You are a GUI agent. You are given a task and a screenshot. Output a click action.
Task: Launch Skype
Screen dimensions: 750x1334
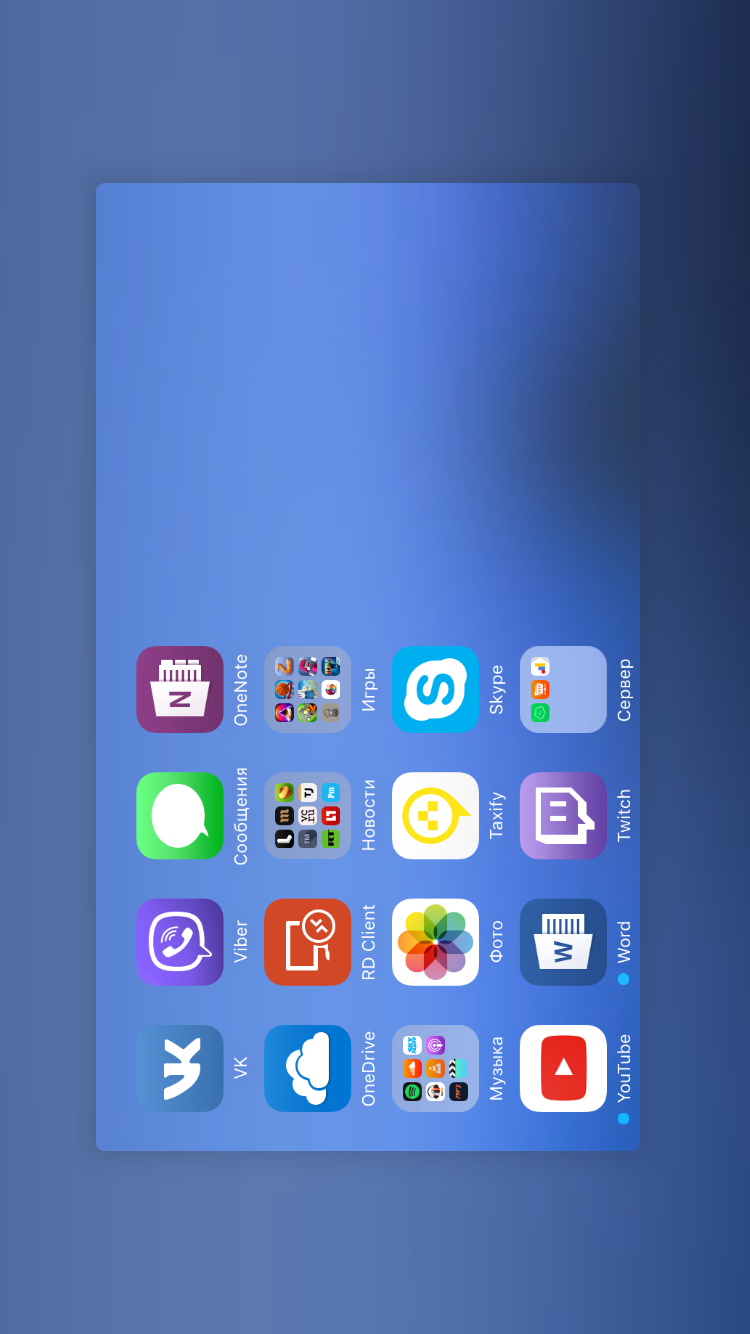pyautogui.click(x=435, y=689)
